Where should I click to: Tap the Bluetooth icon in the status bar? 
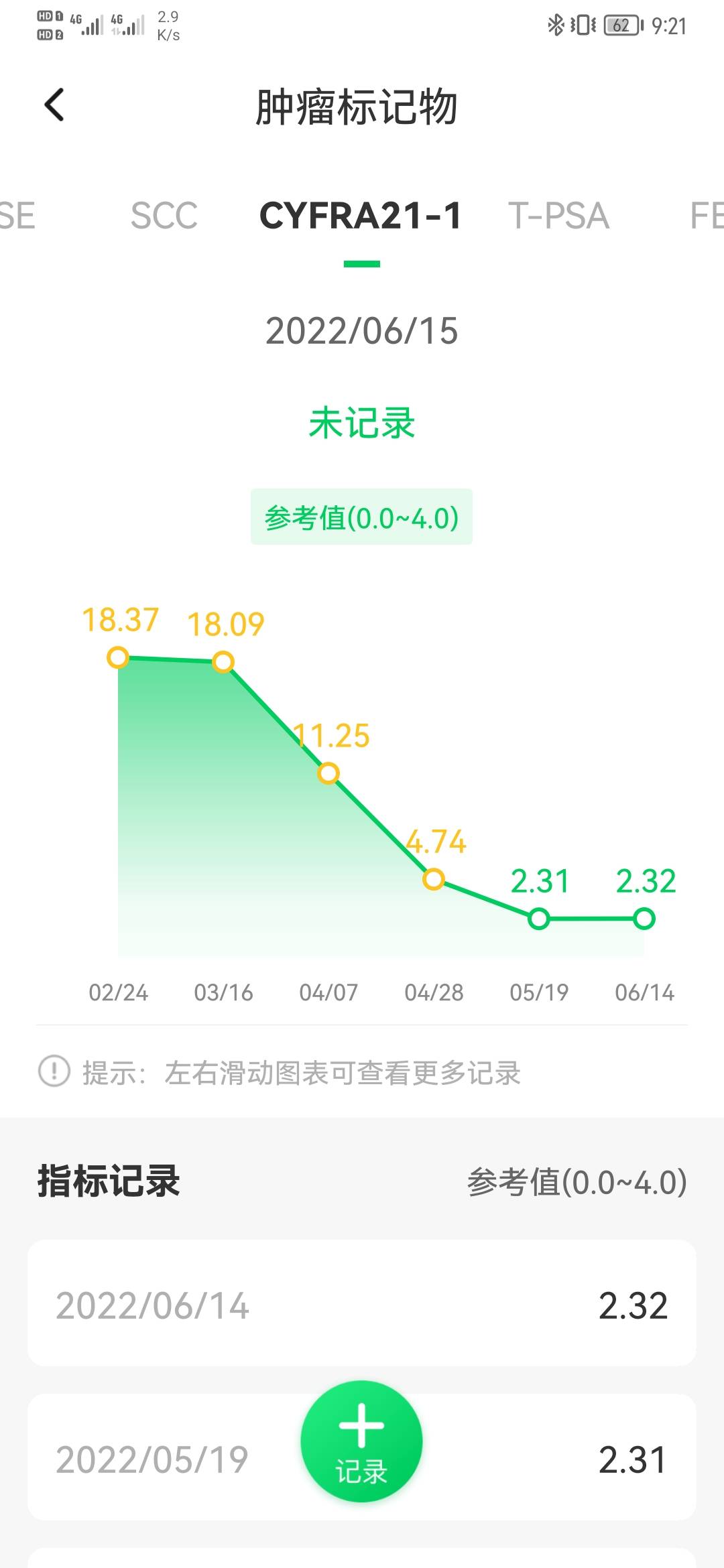coord(556,23)
